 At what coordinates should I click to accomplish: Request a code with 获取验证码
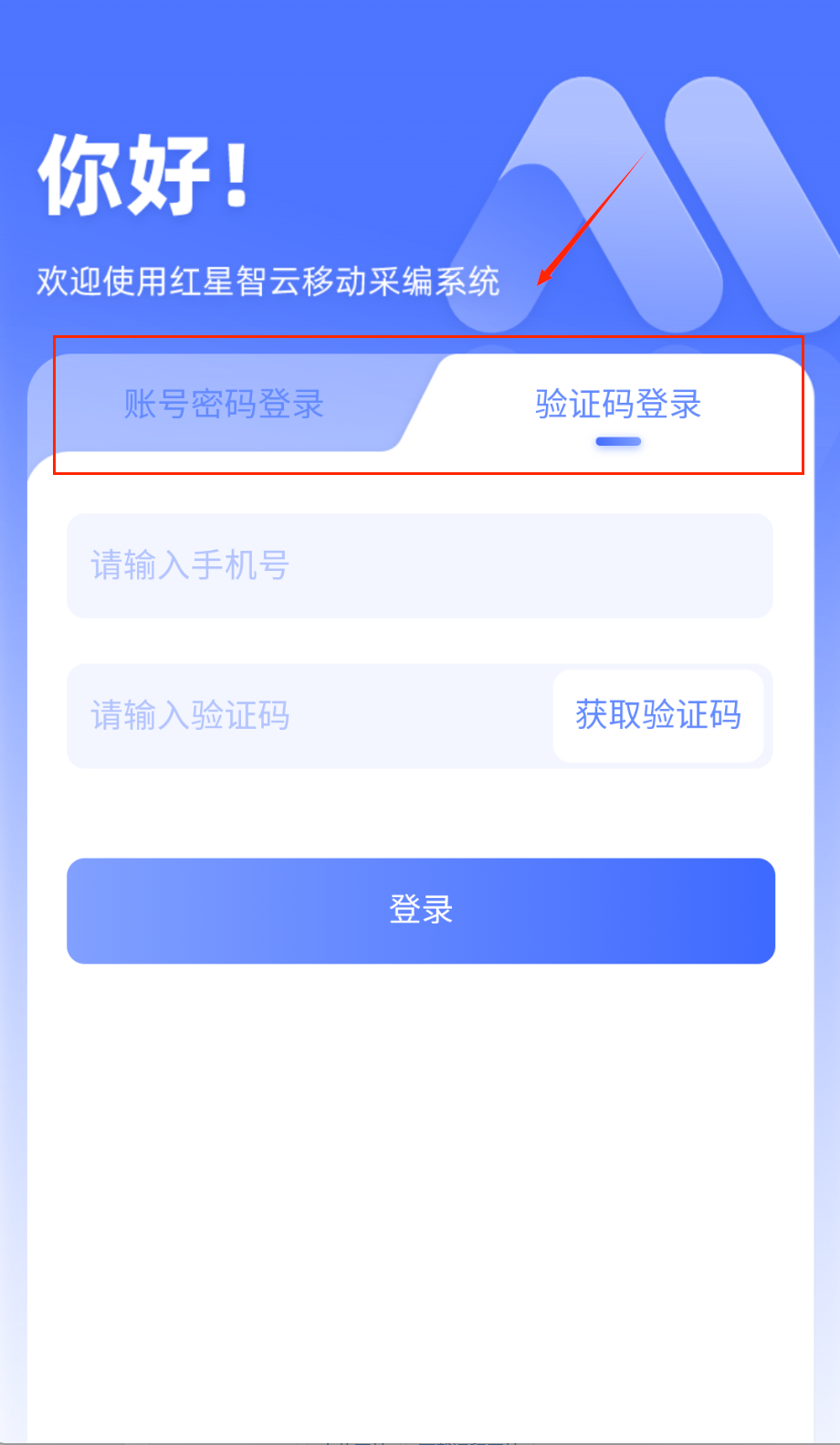(x=658, y=715)
